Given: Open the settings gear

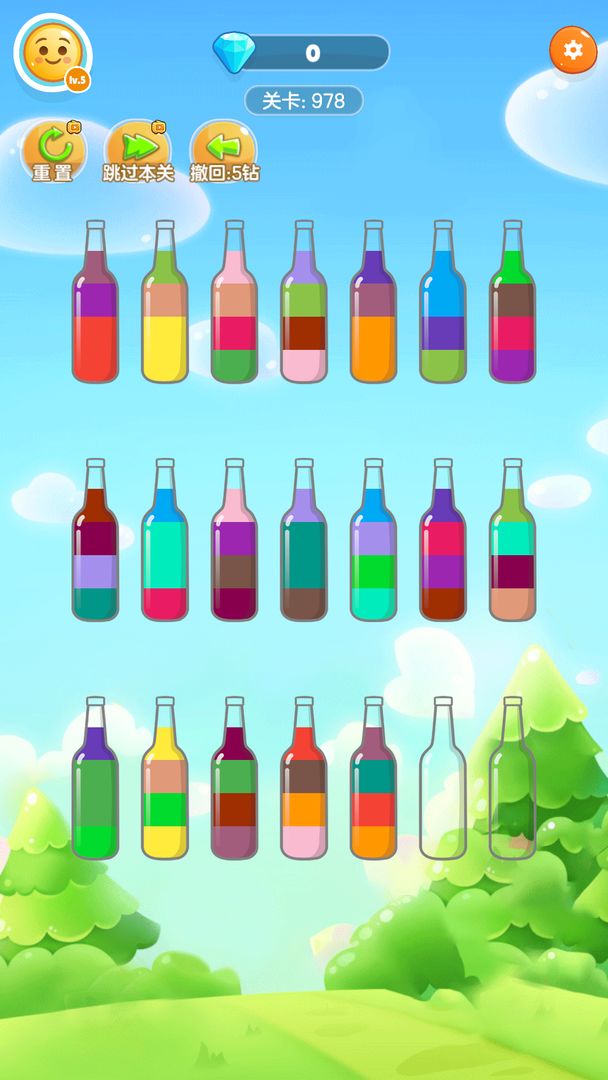Looking at the screenshot, I should pyautogui.click(x=573, y=49).
